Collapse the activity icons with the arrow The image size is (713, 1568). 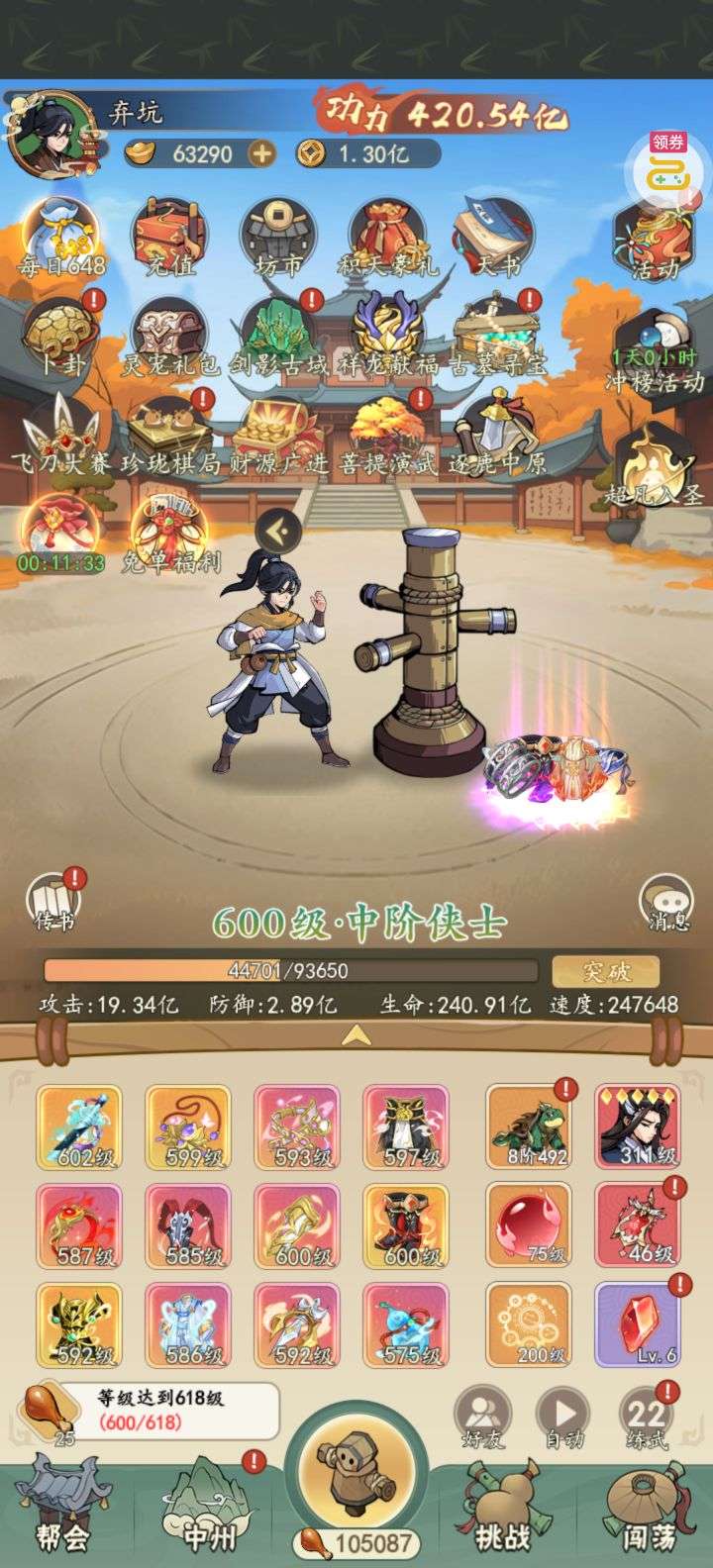(279, 532)
